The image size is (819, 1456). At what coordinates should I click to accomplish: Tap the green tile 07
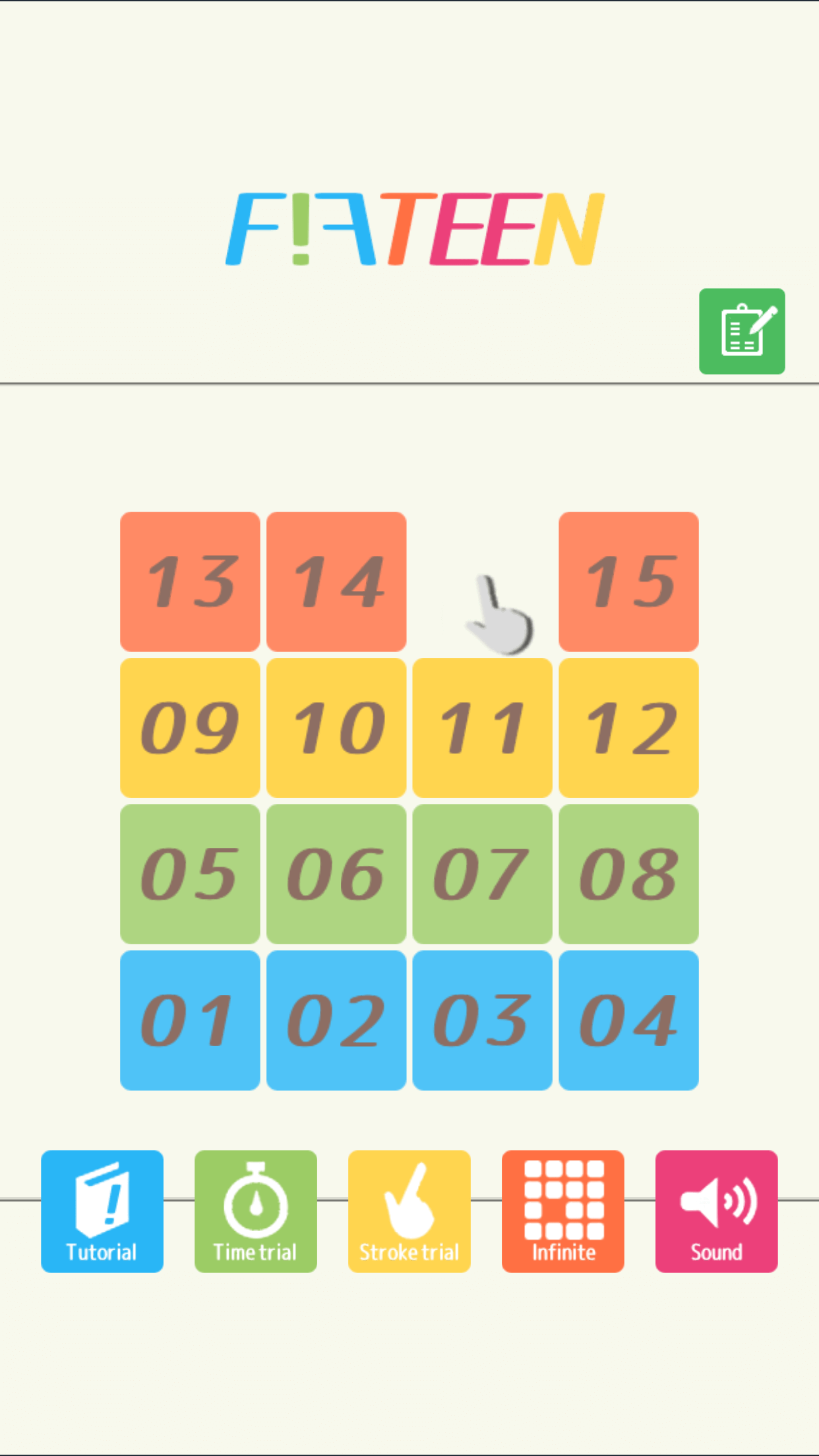coord(483,874)
